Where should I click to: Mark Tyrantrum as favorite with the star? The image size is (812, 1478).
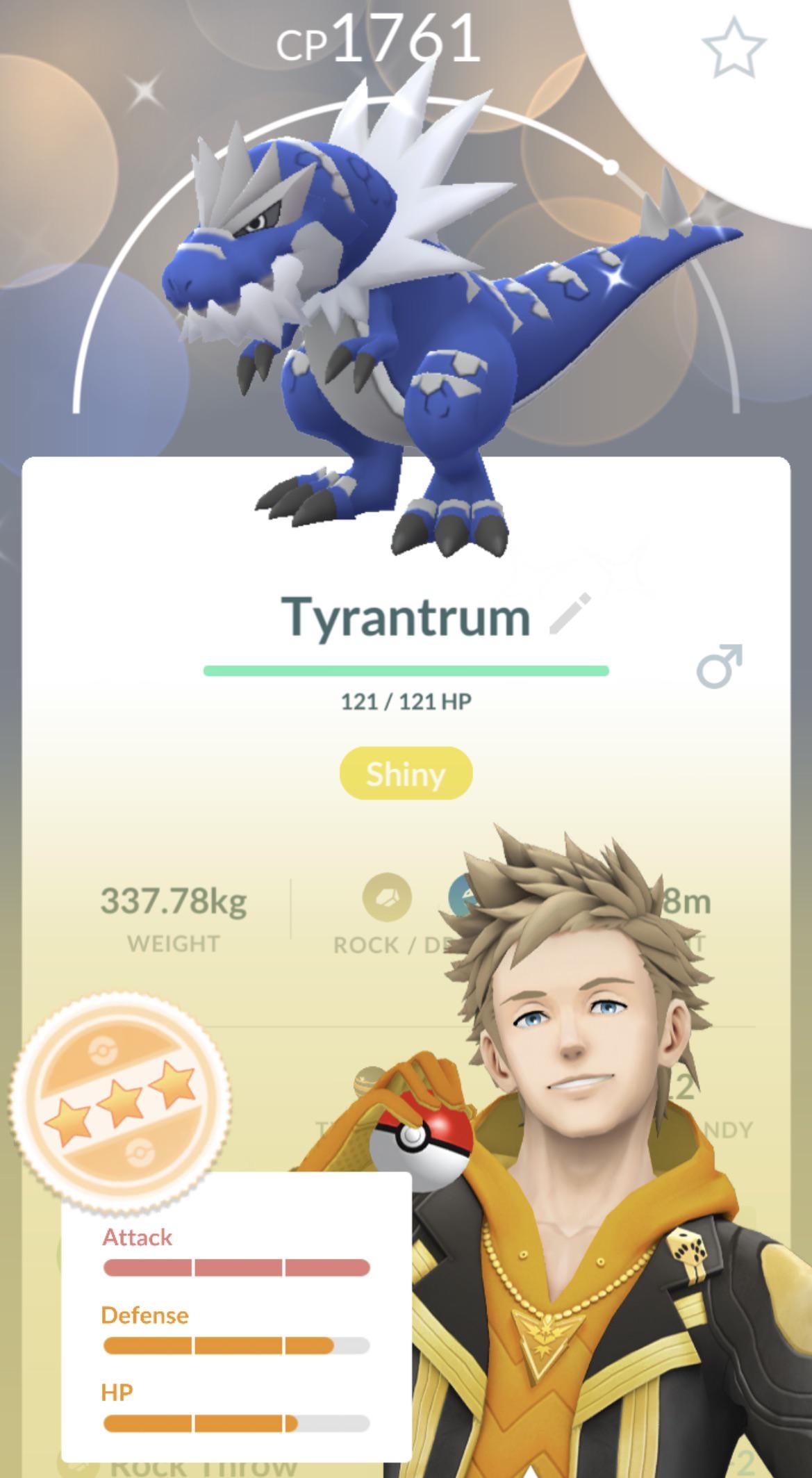pyautogui.click(x=734, y=48)
